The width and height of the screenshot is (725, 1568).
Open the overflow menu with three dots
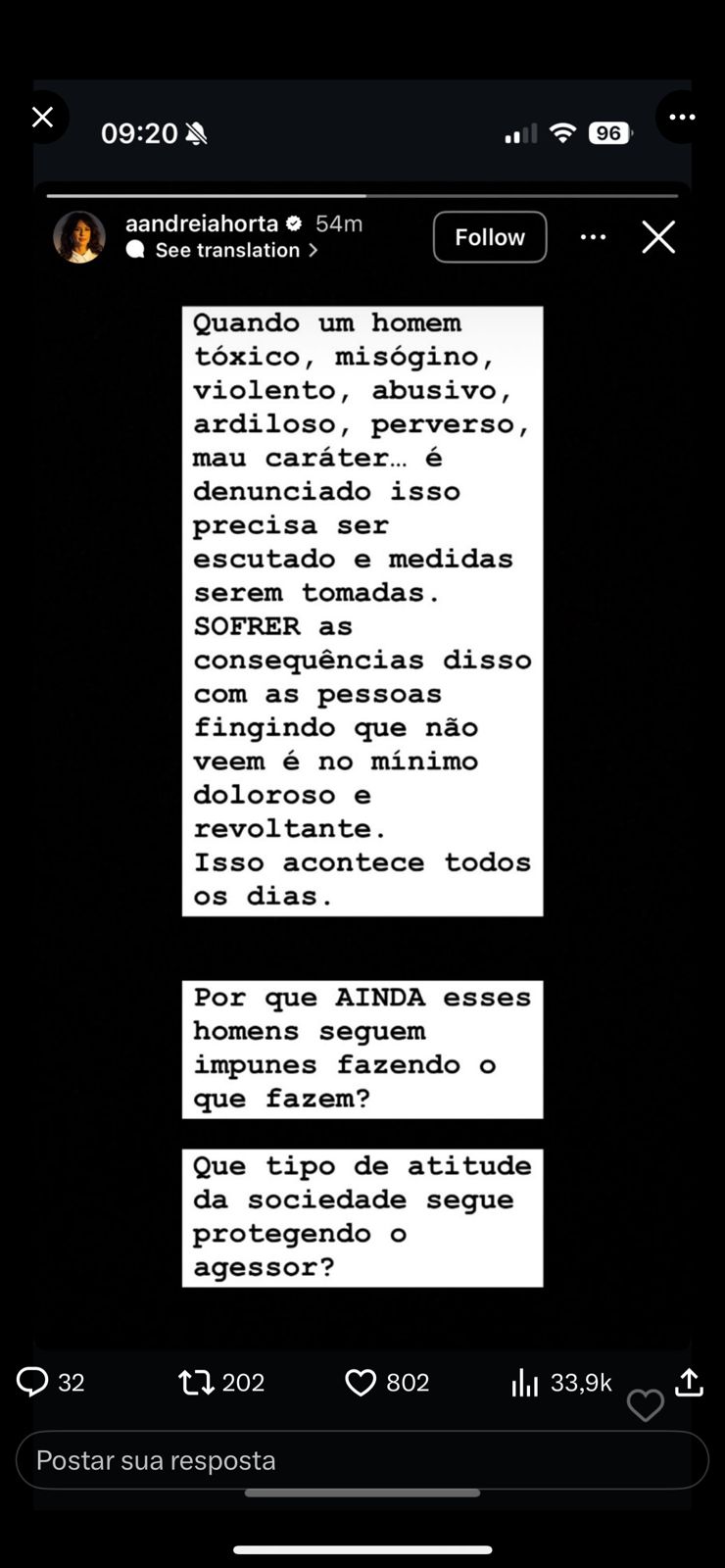(682, 118)
